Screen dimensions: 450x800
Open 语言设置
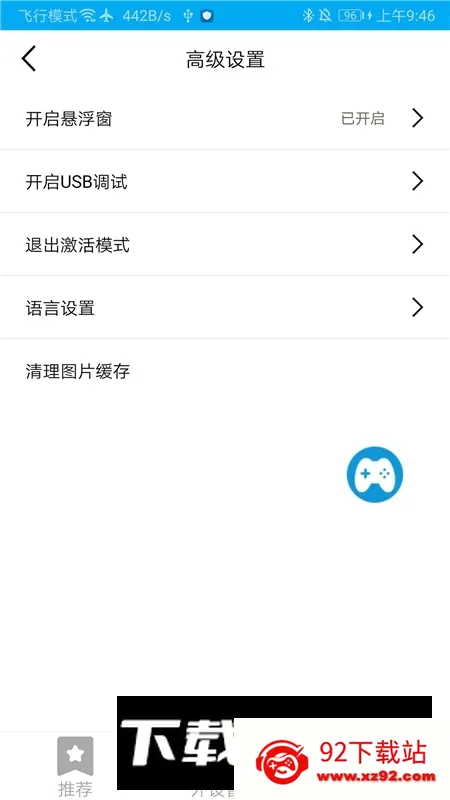click(225, 308)
